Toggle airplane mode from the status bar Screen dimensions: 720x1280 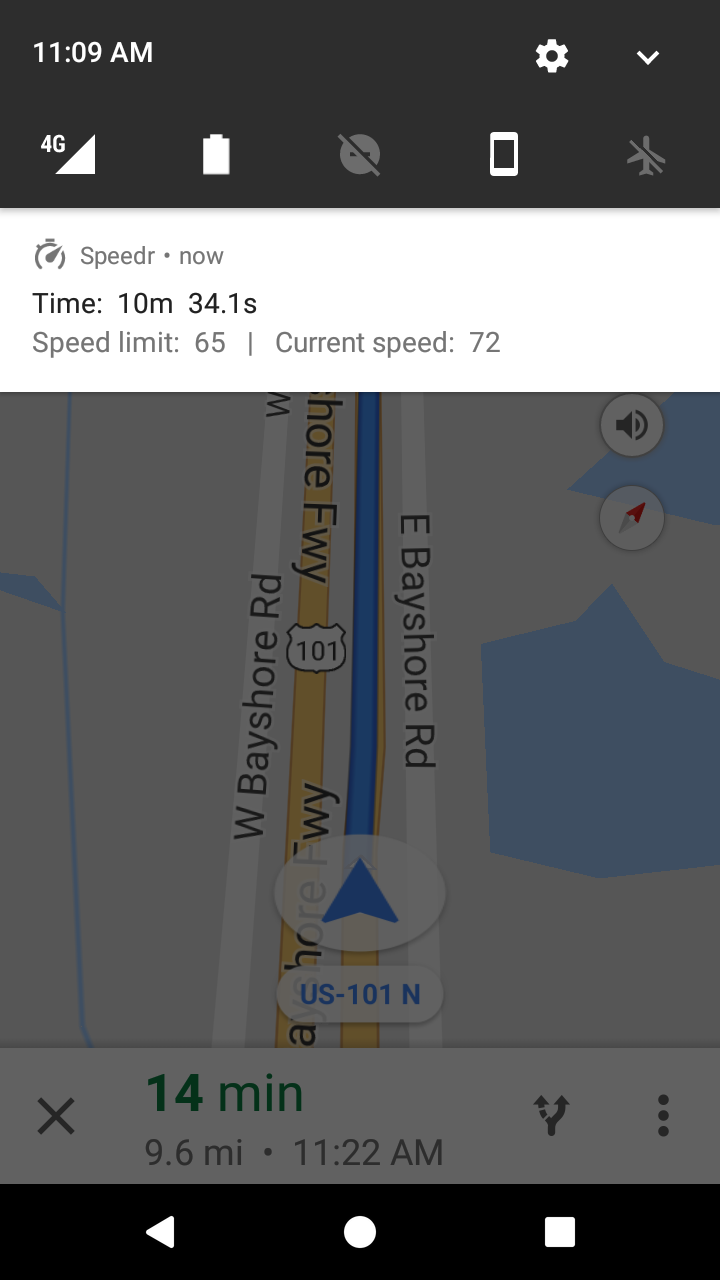pyautogui.click(x=647, y=154)
